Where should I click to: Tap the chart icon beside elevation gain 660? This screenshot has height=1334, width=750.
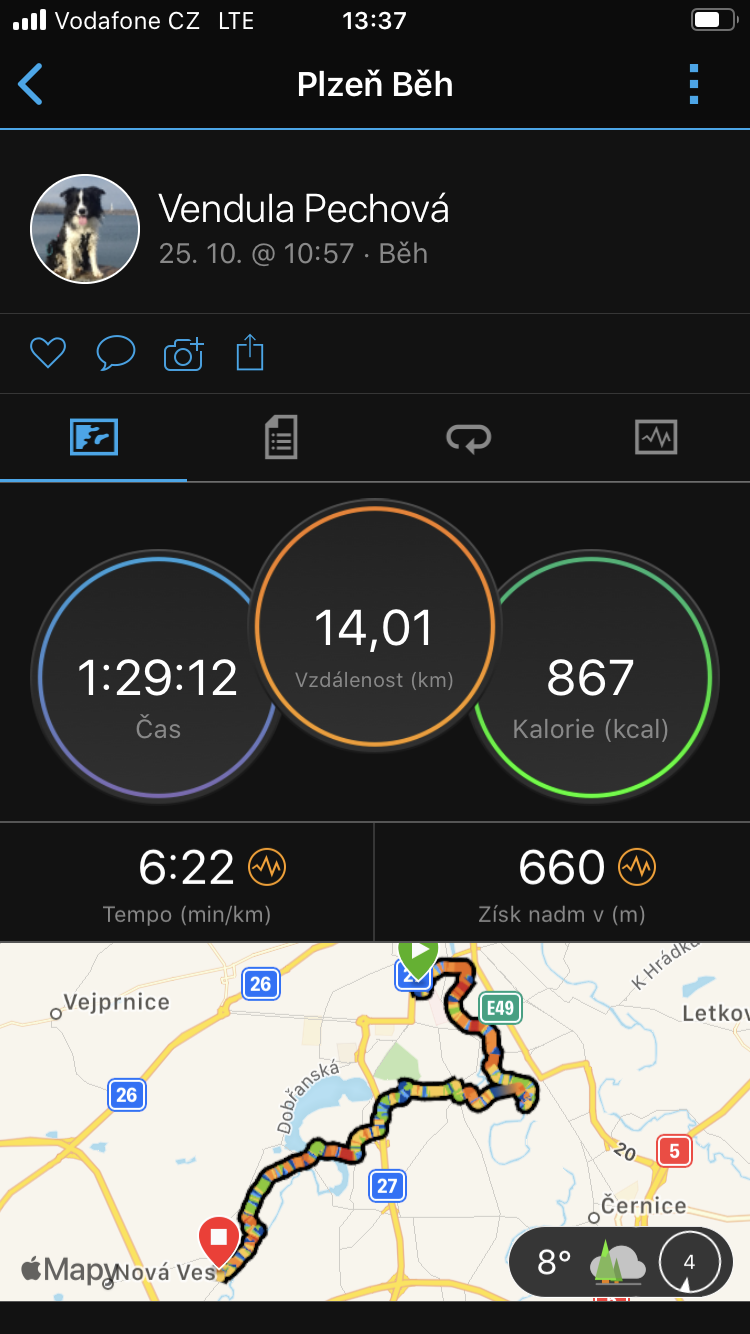point(637,867)
